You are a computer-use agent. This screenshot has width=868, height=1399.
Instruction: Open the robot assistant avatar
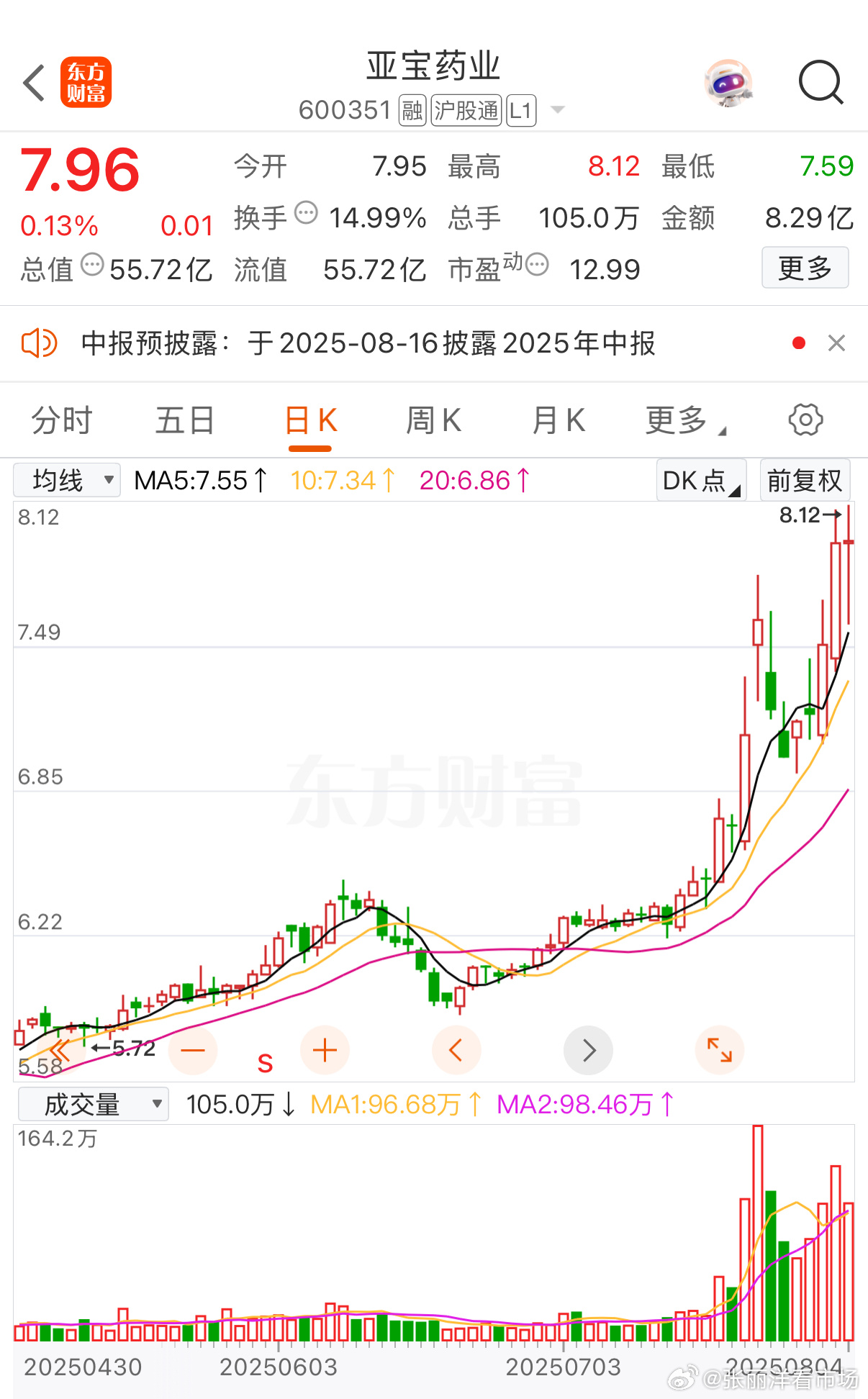tap(729, 83)
